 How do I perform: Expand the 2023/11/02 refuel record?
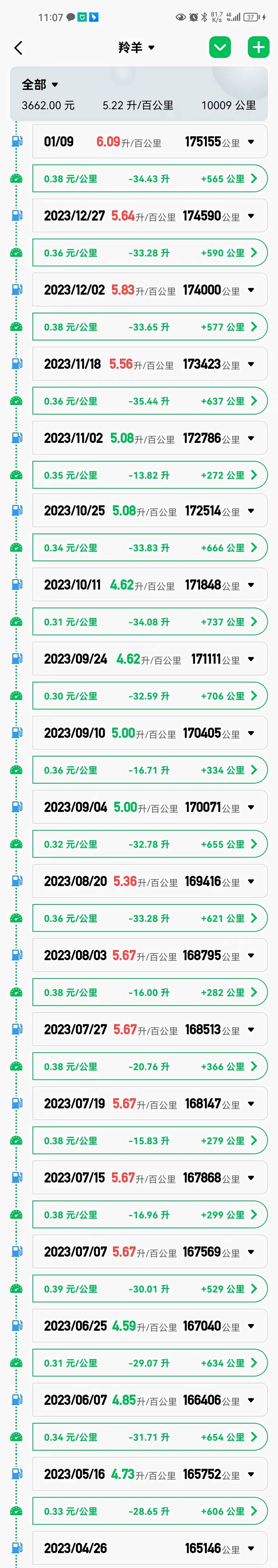pos(251,438)
